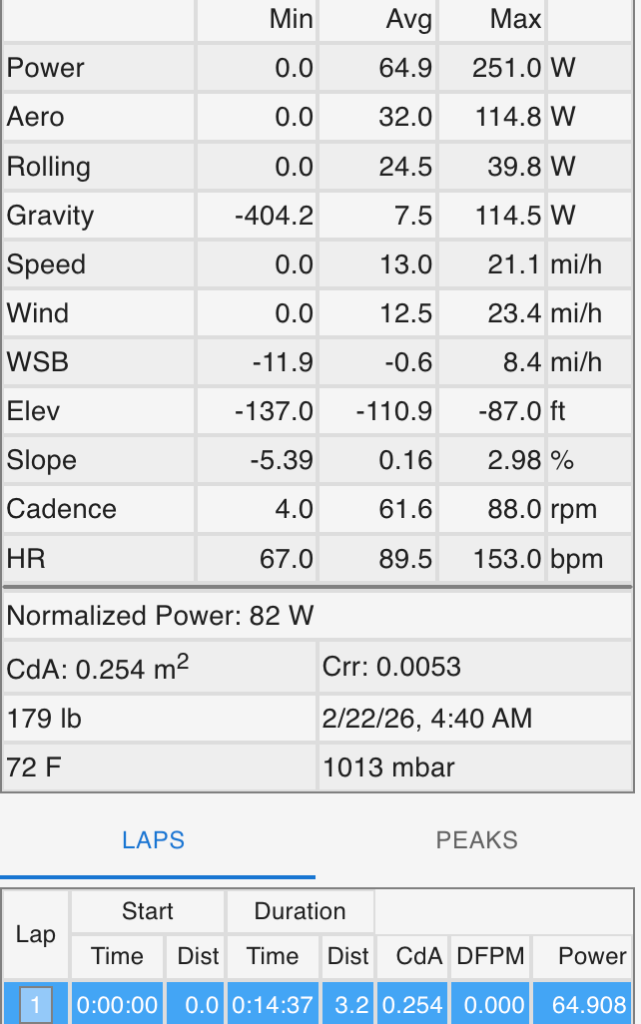Select lap 1 row in the laps table
This screenshot has width=641, height=1024.
(x=36, y=1005)
